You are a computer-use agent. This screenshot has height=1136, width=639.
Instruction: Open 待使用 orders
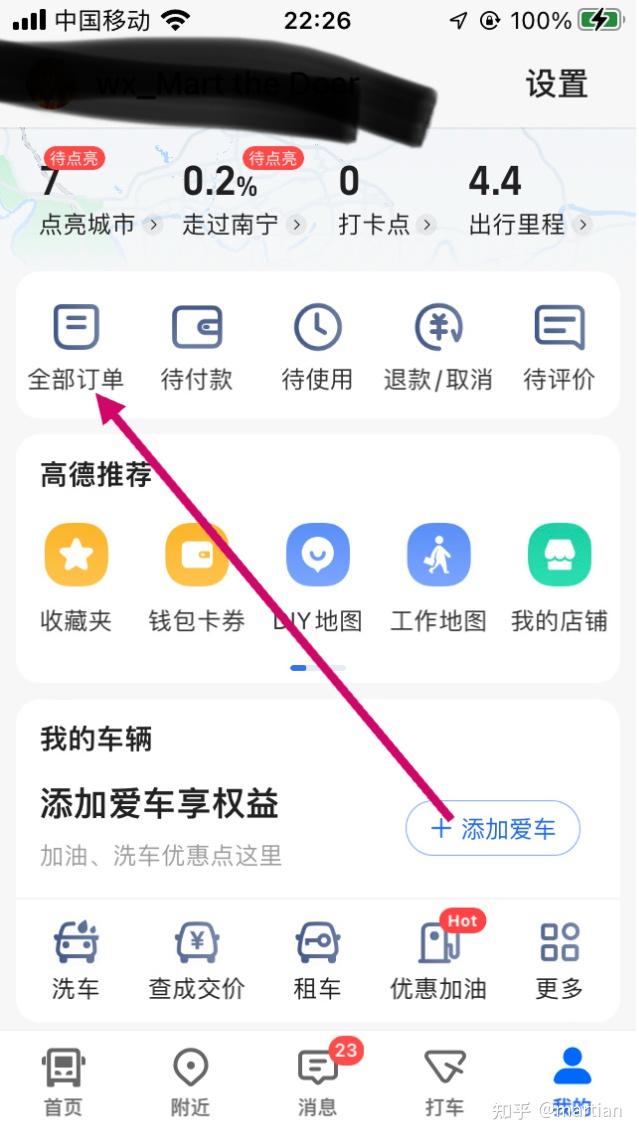click(317, 347)
